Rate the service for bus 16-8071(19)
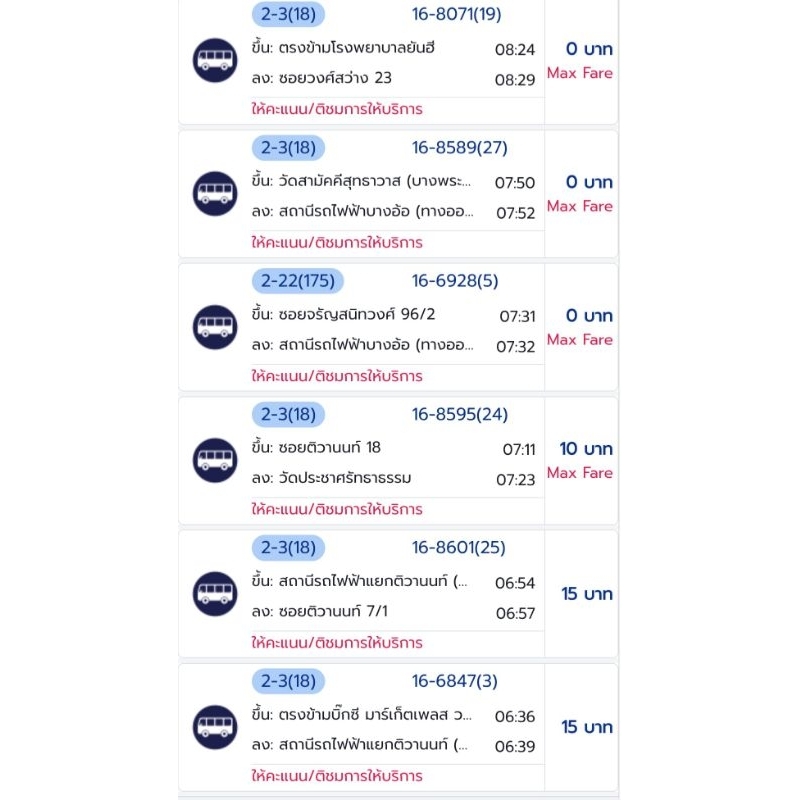 click(337, 109)
